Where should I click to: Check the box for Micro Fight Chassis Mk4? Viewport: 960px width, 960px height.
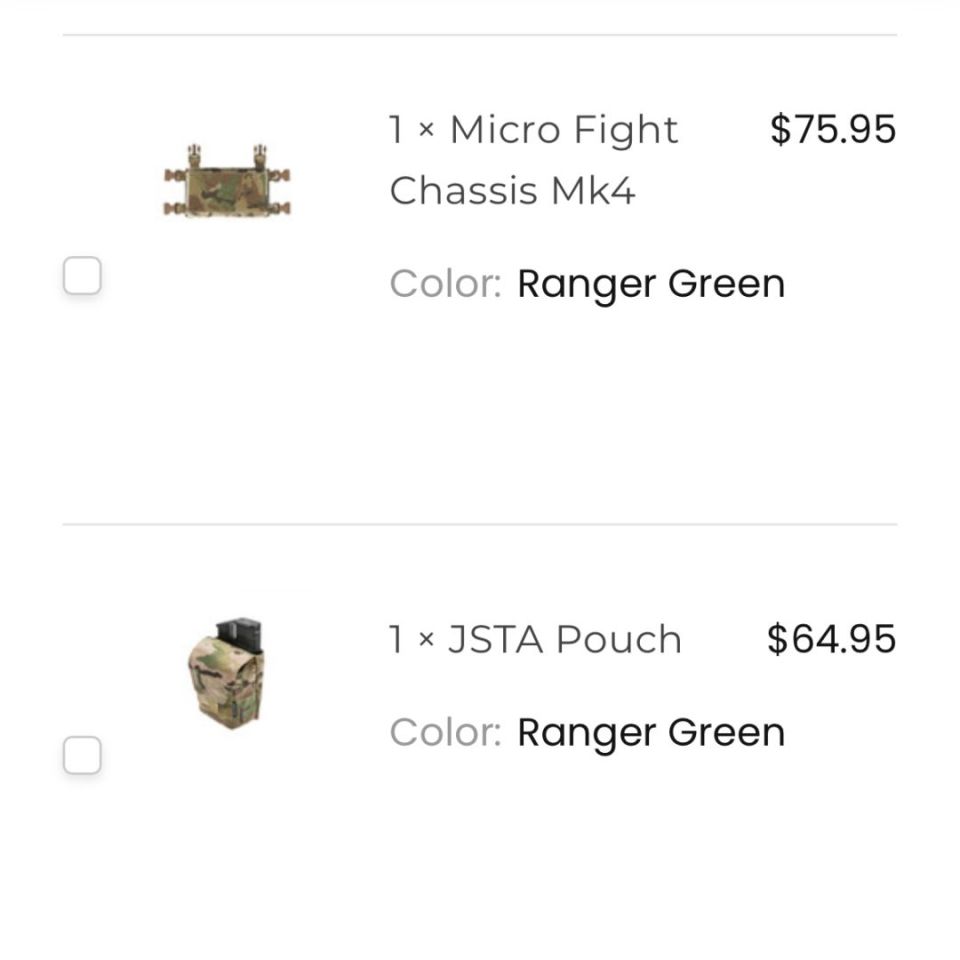point(82,276)
